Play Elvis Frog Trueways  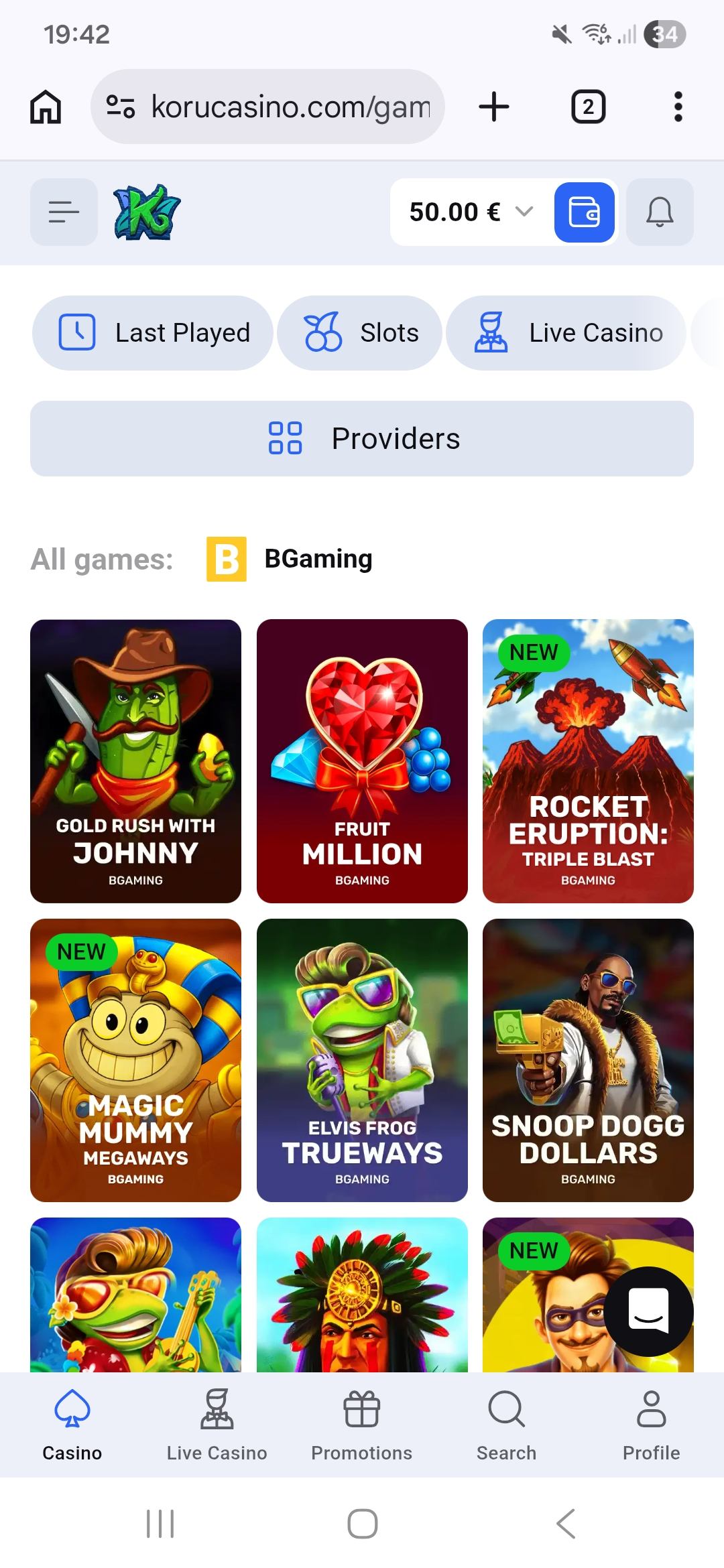362,1059
